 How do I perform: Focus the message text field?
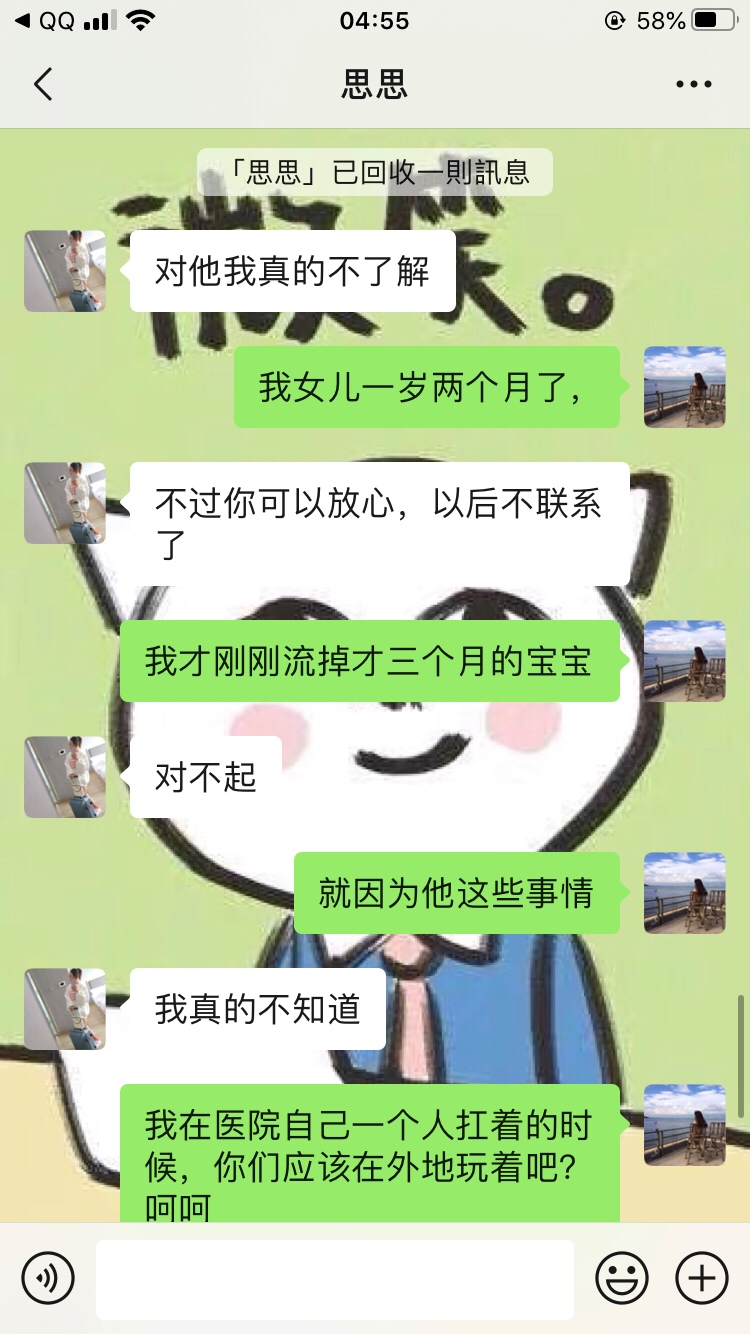(x=335, y=1278)
